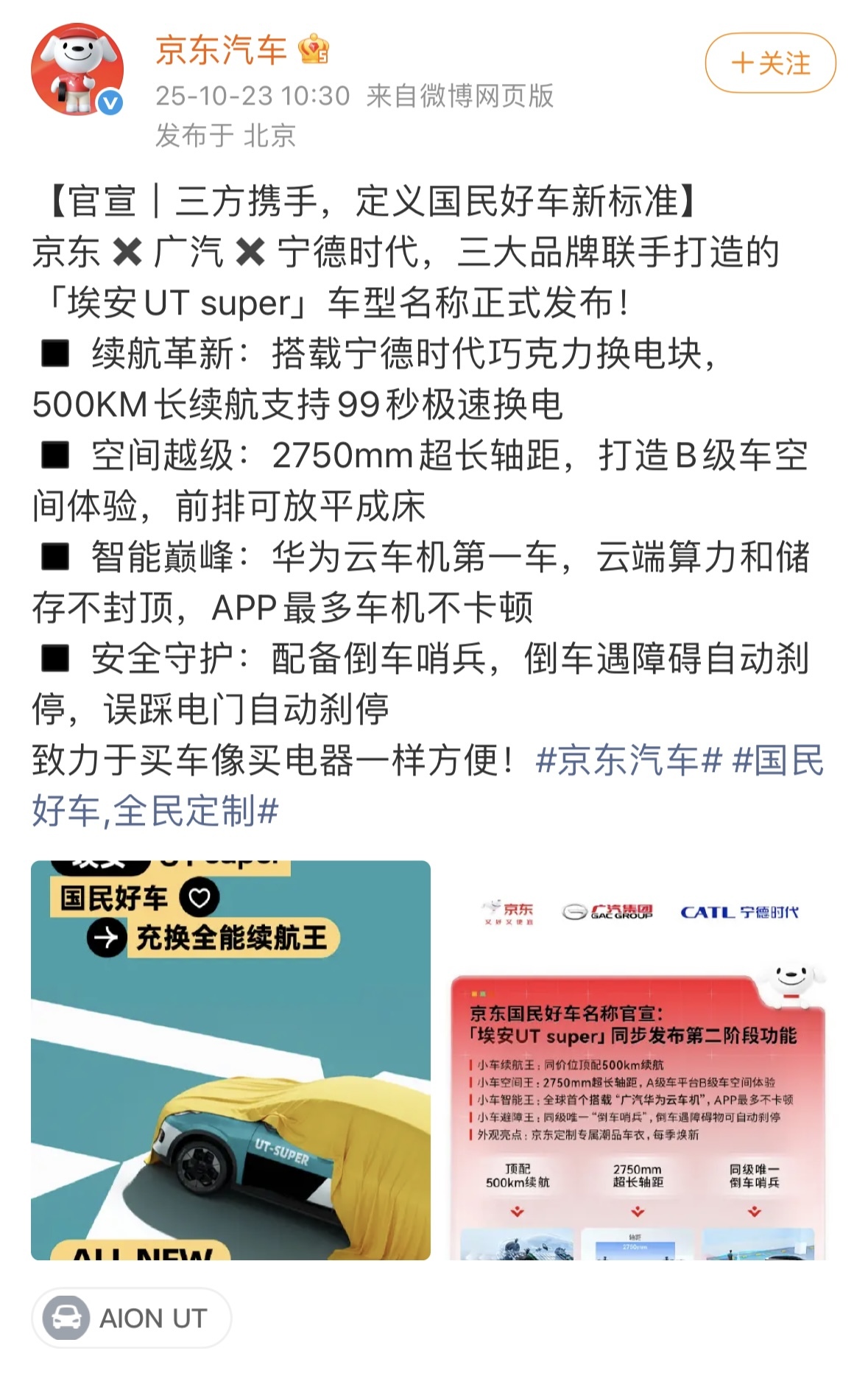Follow 京东汽车 with the +关注 button
868x1373 pixels.
tap(770, 63)
